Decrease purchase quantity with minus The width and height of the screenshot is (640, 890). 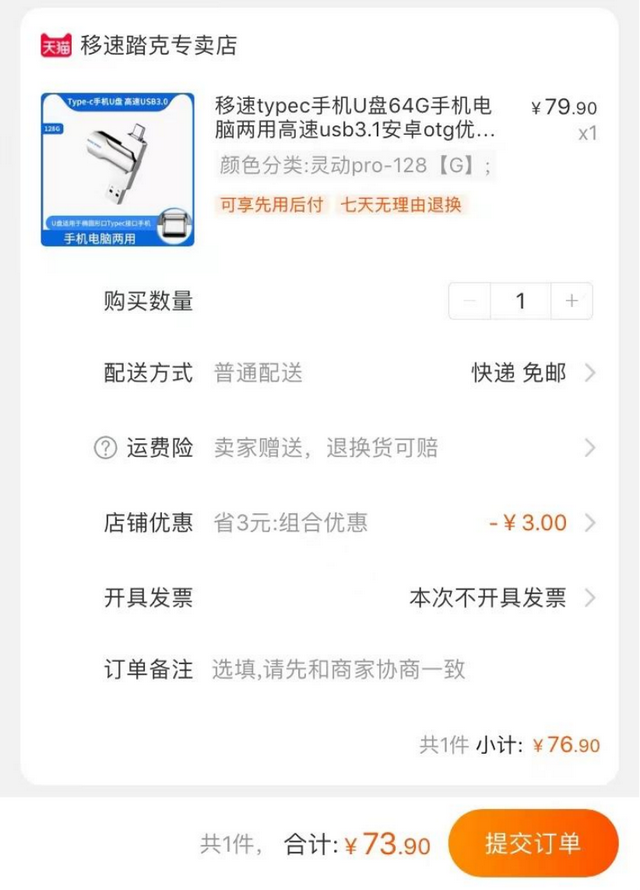[x=470, y=301]
